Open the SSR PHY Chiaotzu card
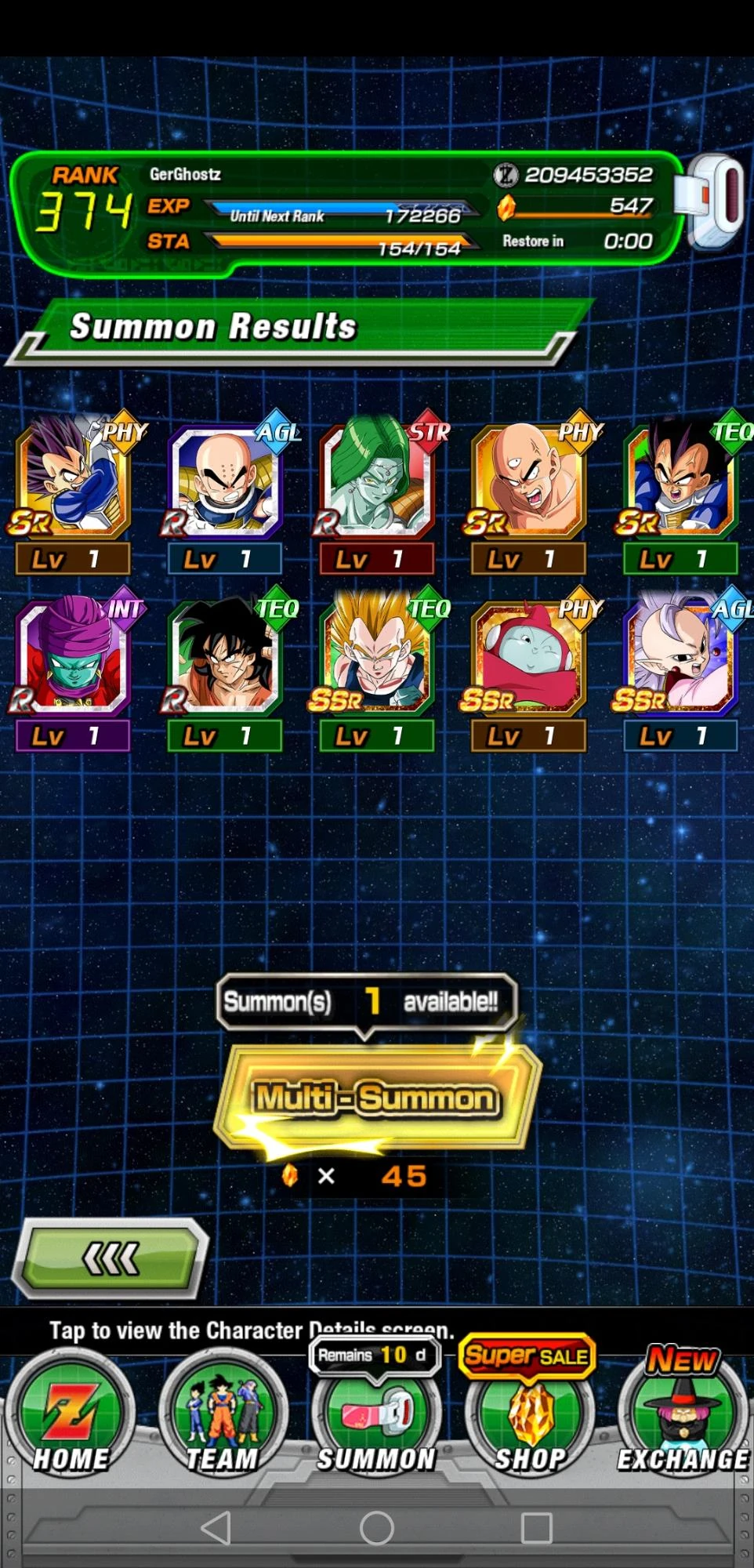 529,657
